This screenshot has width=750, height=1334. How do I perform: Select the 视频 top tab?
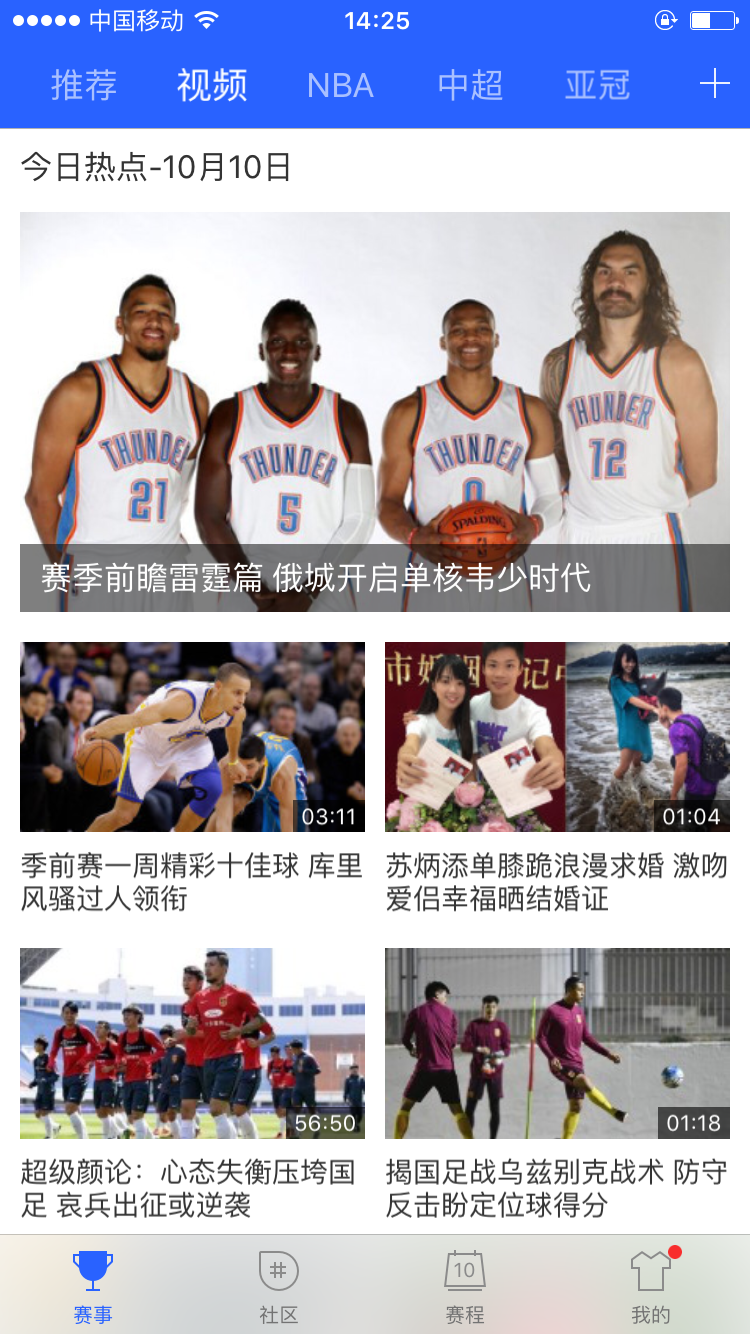coord(212,85)
